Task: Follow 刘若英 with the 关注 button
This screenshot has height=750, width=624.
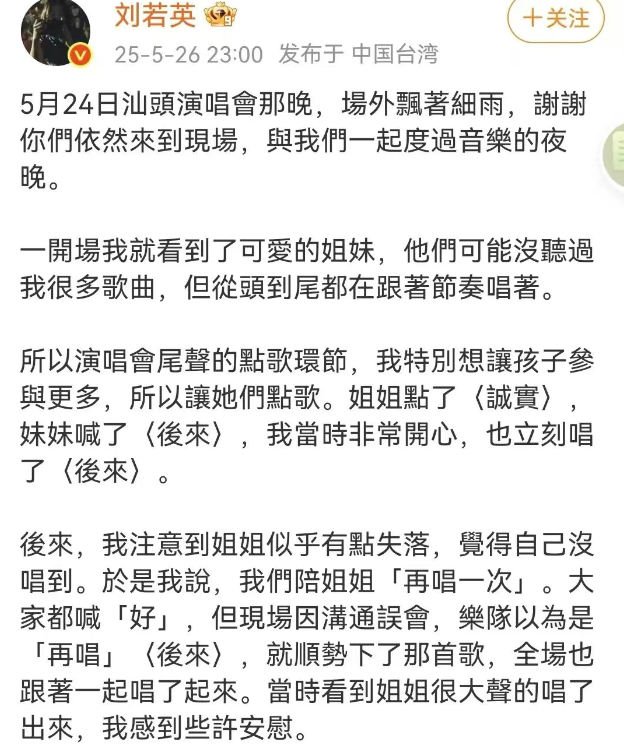Action: coord(556,18)
